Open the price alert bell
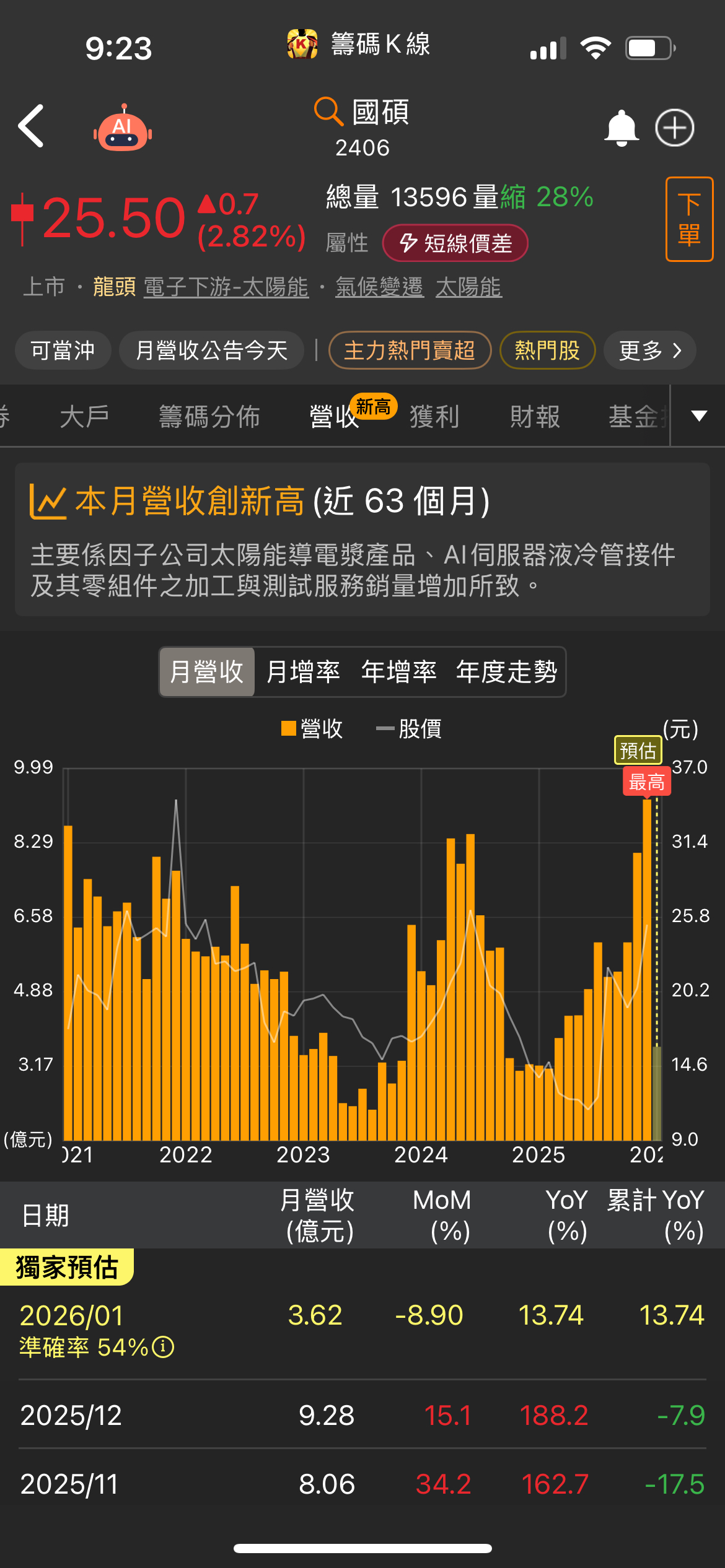 coord(621,128)
